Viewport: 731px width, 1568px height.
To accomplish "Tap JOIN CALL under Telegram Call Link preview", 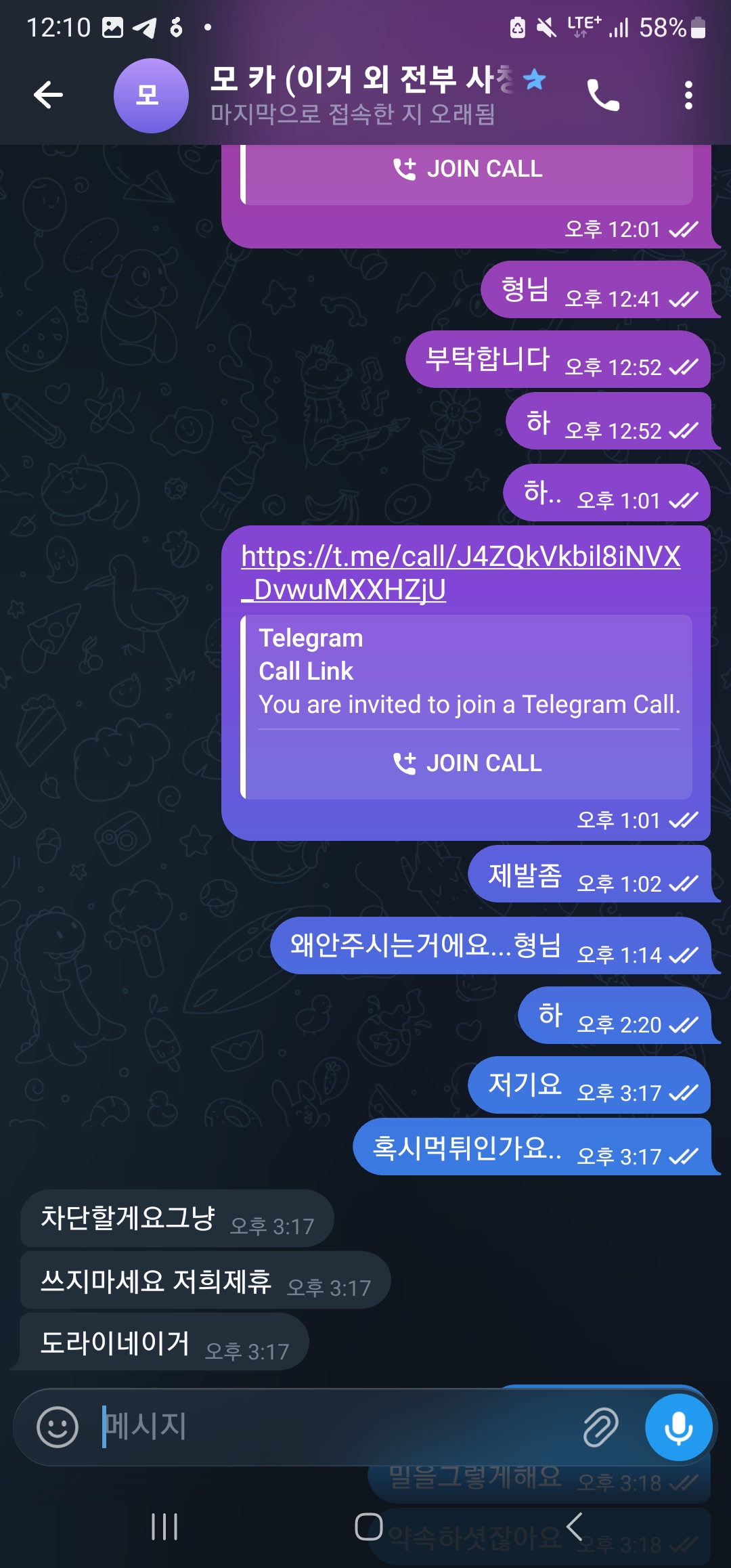I will pos(468,763).
